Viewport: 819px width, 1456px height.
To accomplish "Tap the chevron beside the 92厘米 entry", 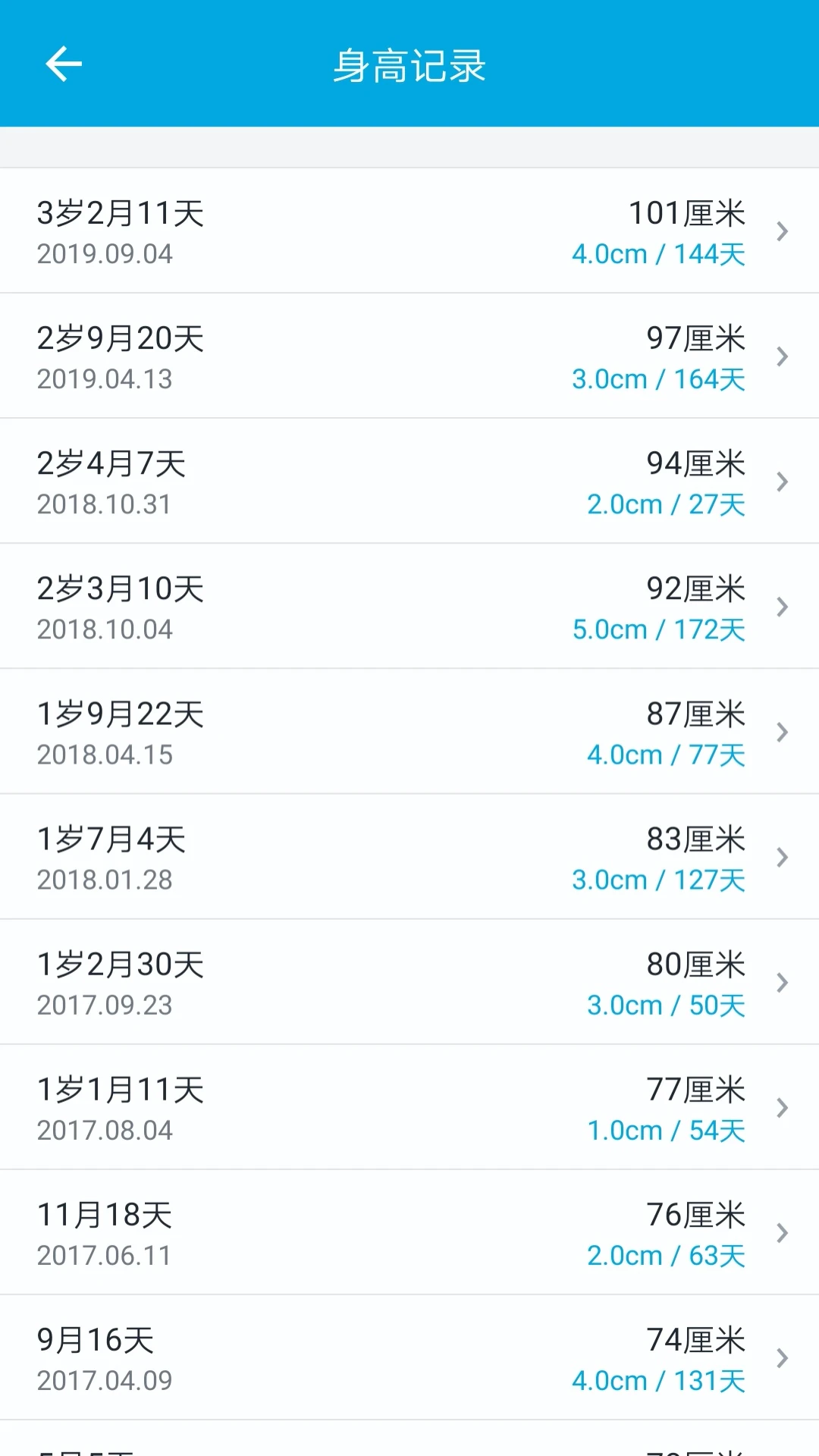I will (x=782, y=607).
